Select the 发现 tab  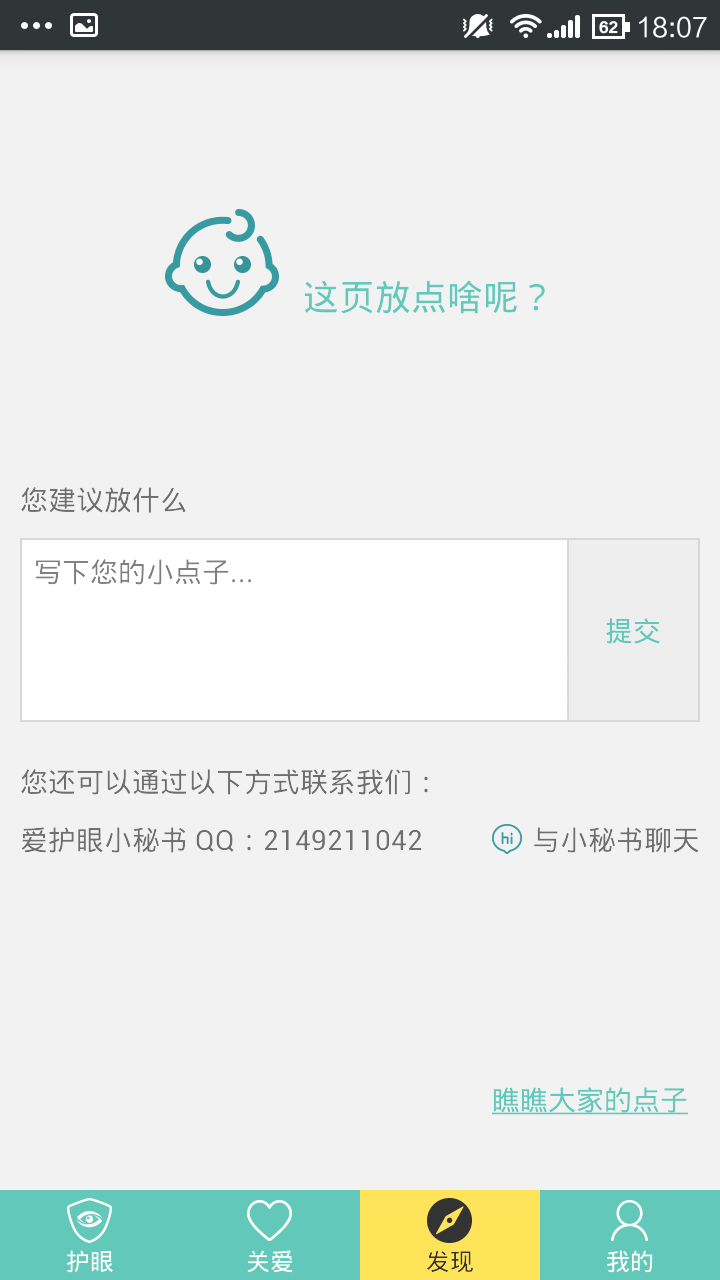[450, 1235]
